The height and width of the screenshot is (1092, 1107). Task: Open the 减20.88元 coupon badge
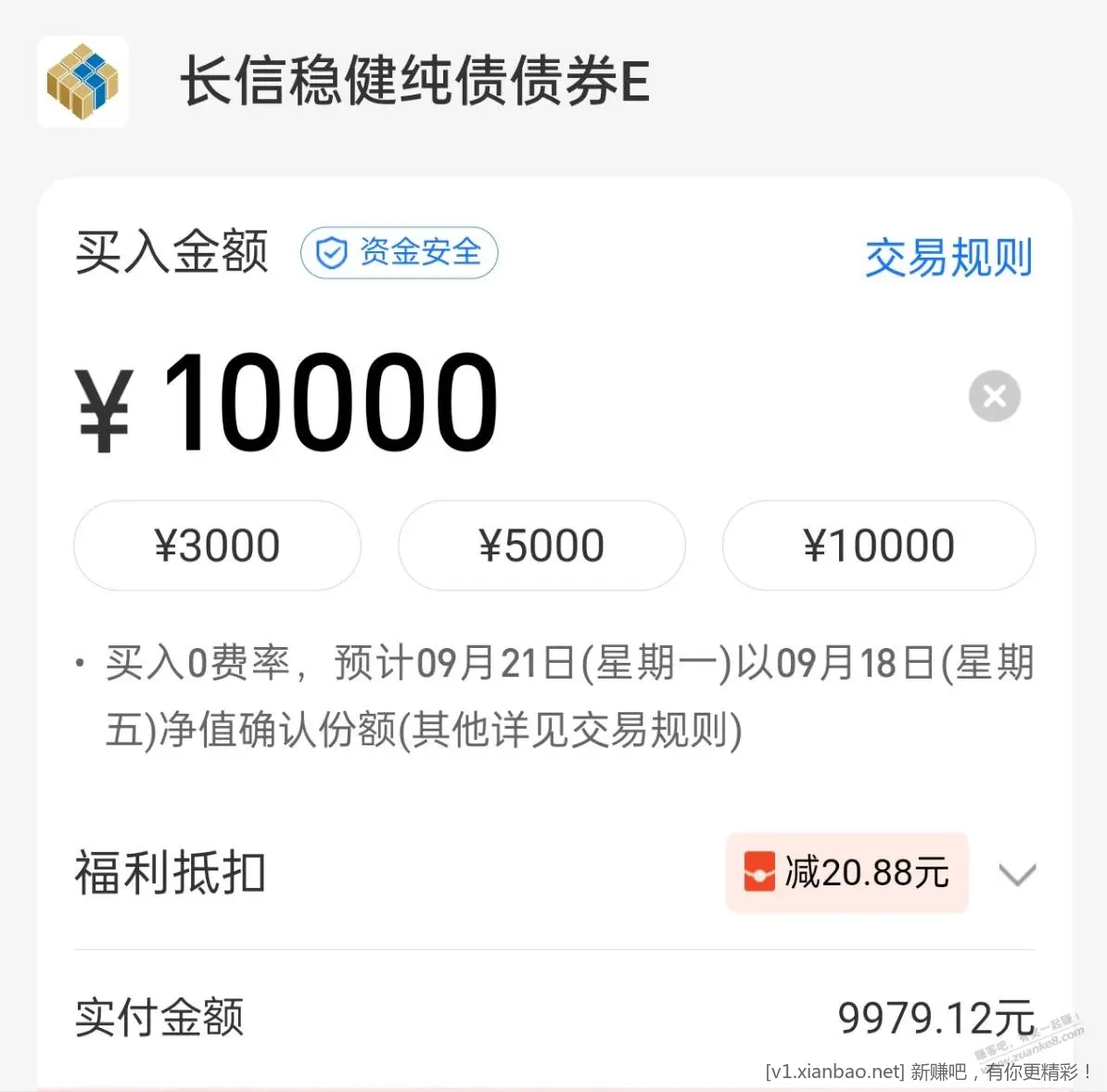click(x=847, y=872)
